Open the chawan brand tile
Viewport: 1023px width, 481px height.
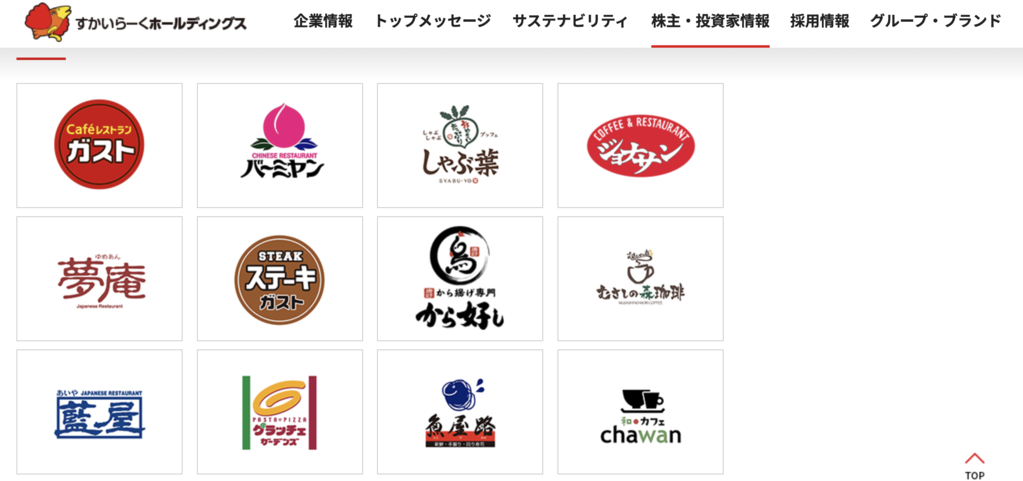(x=640, y=411)
